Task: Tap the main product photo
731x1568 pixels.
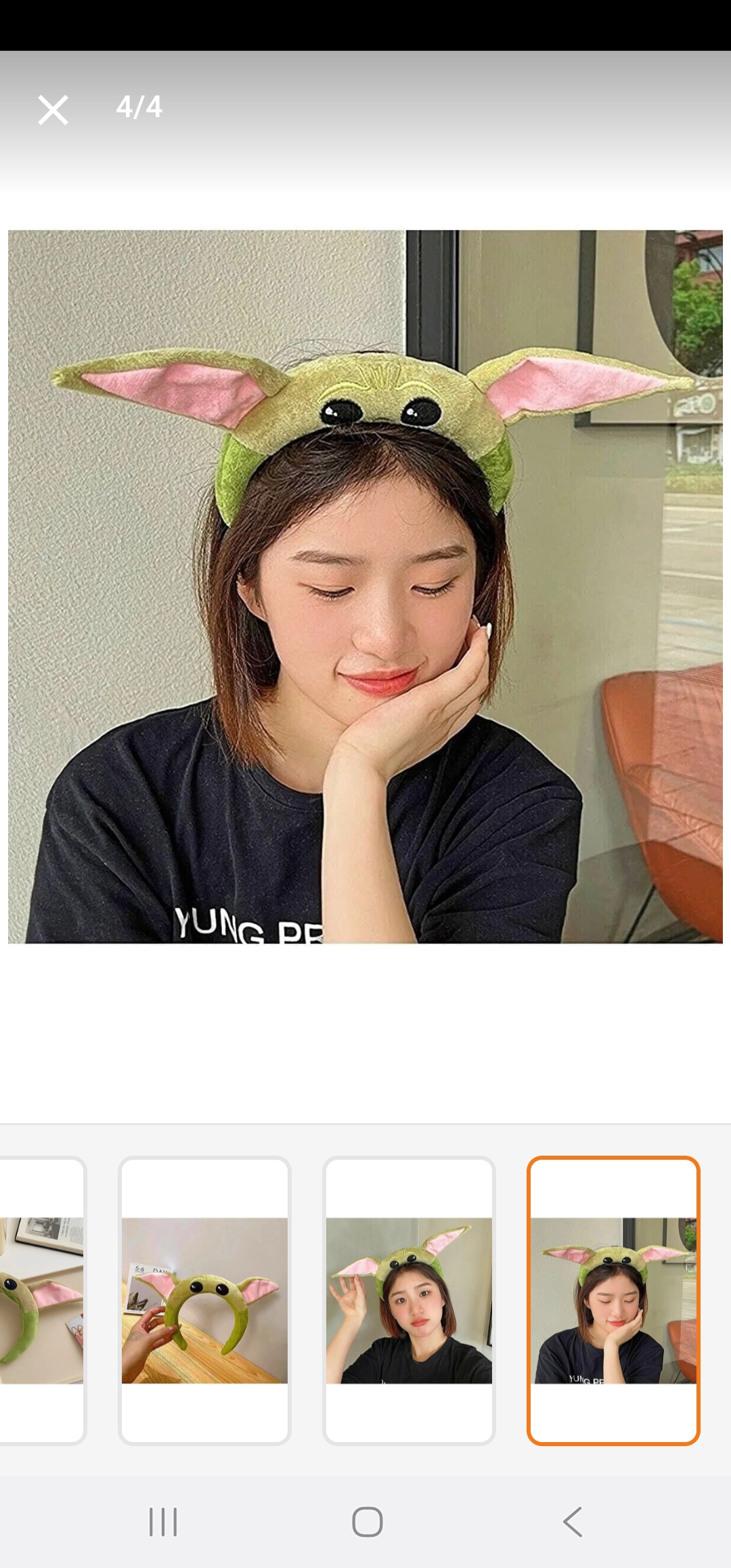Action: pyautogui.click(x=365, y=586)
